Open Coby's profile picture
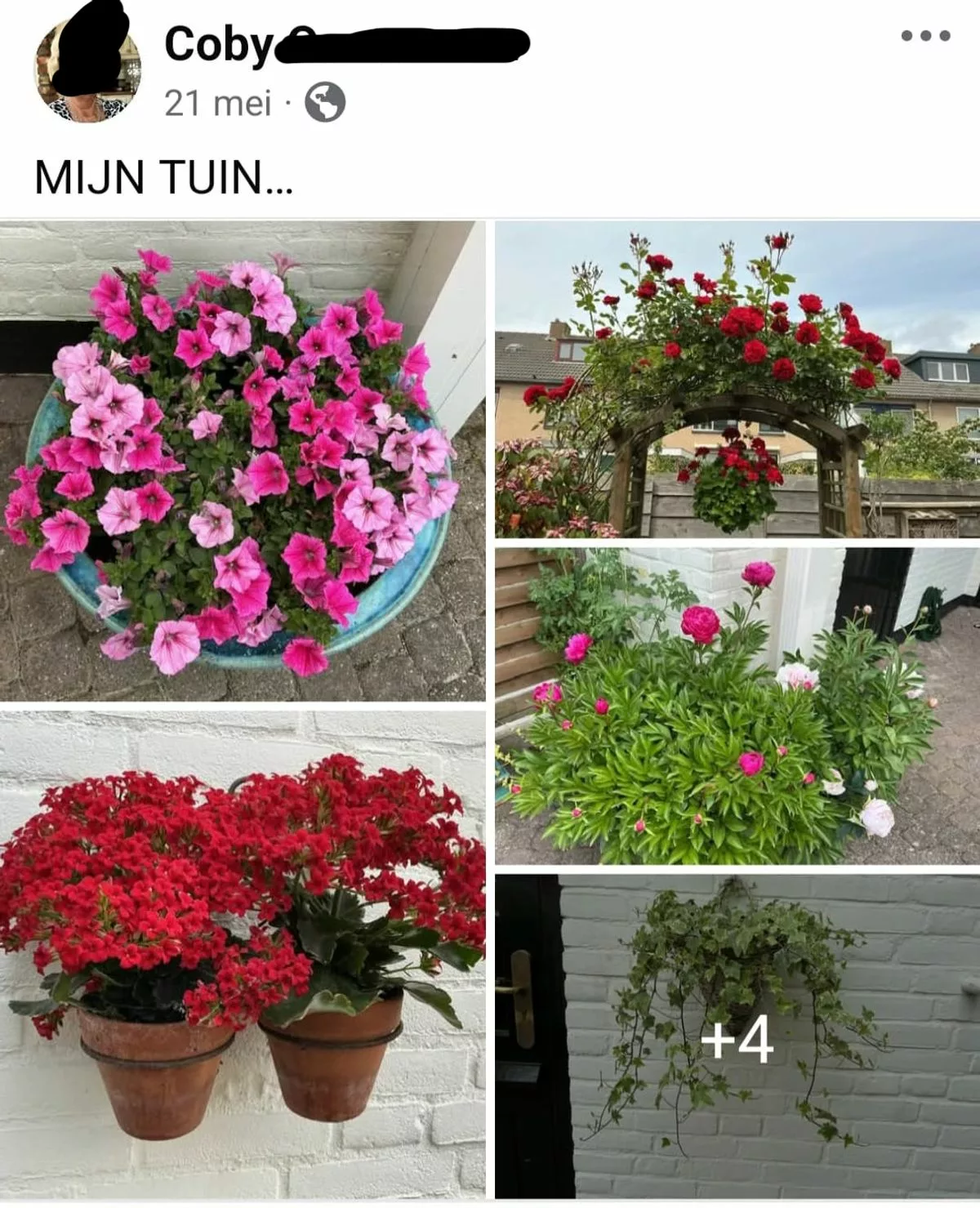This screenshot has width=980, height=1208. point(87,72)
